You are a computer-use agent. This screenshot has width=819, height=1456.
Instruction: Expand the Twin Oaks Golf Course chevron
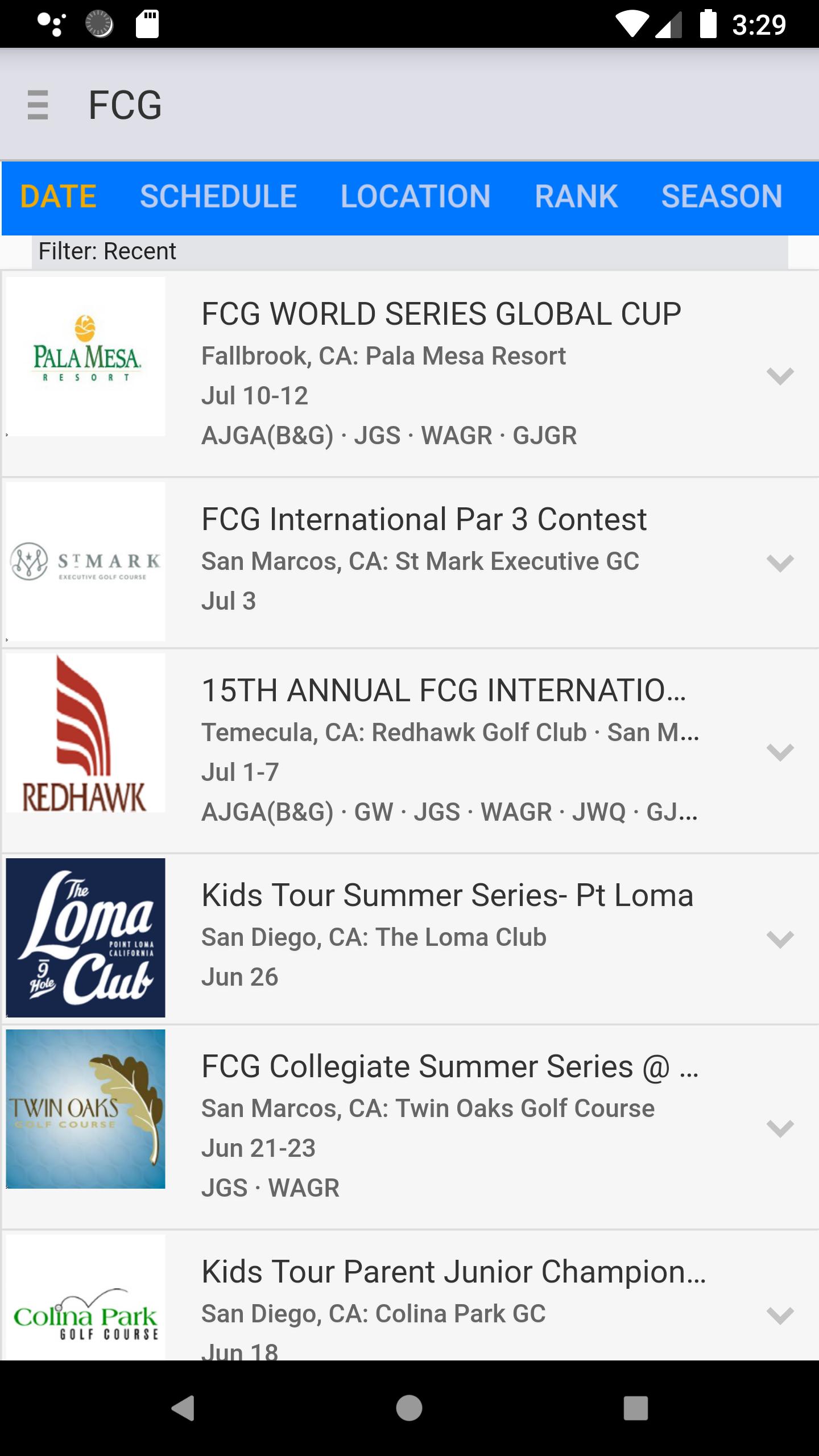pos(780,1128)
